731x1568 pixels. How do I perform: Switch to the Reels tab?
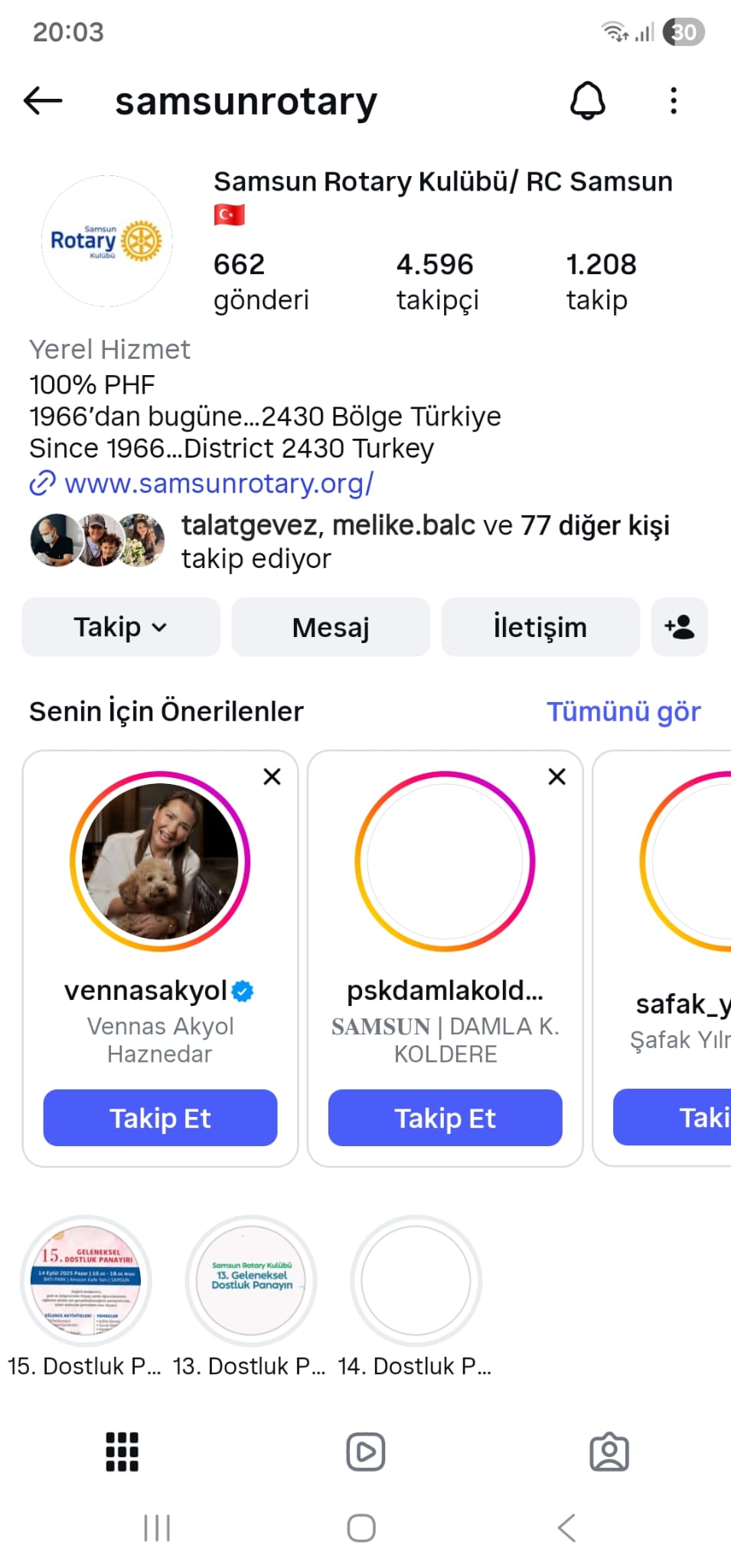click(365, 1452)
